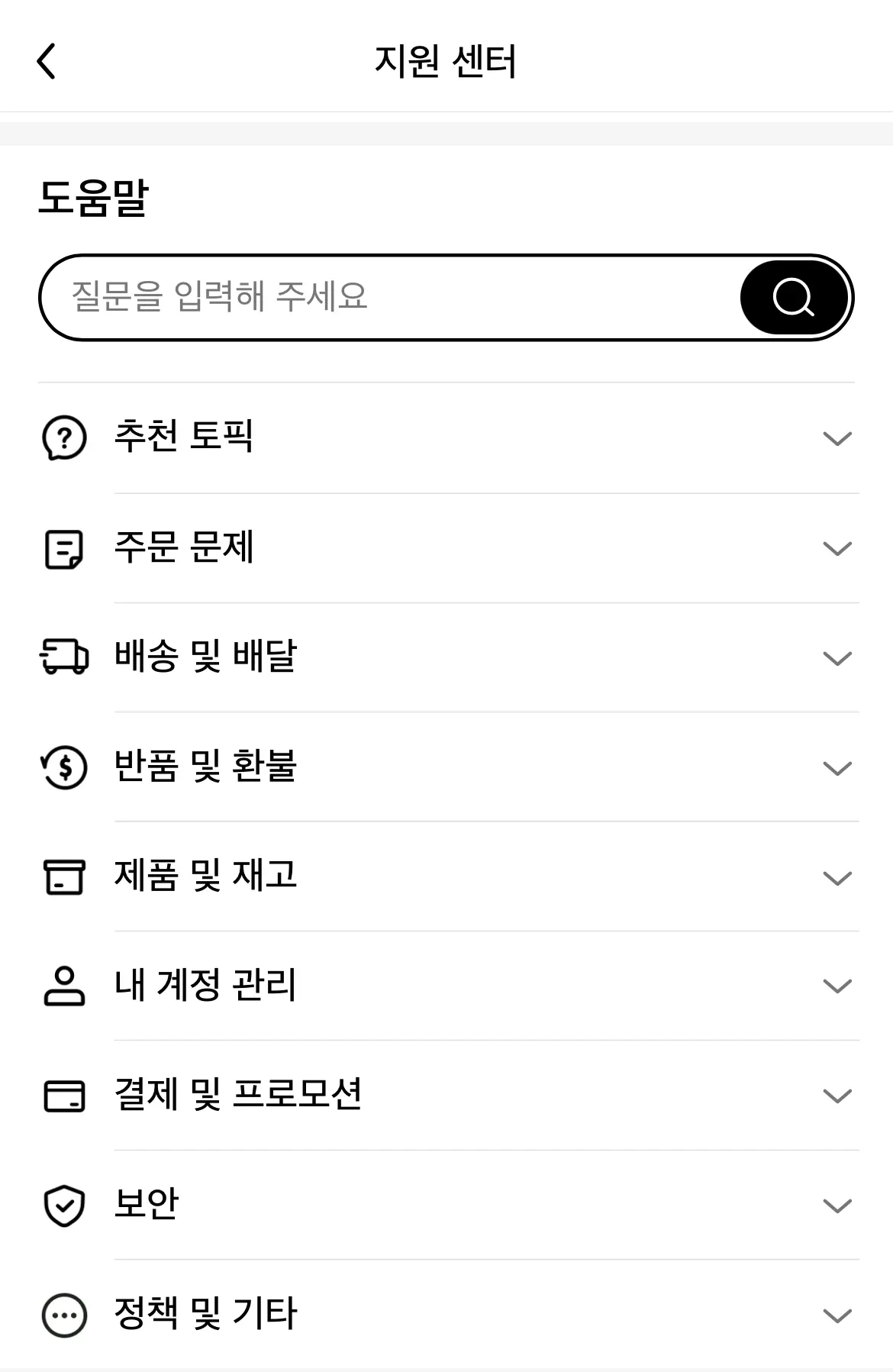Tap the black search magnifier button
Image resolution: width=893 pixels, height=1372 pixels.
click(795, 297)
